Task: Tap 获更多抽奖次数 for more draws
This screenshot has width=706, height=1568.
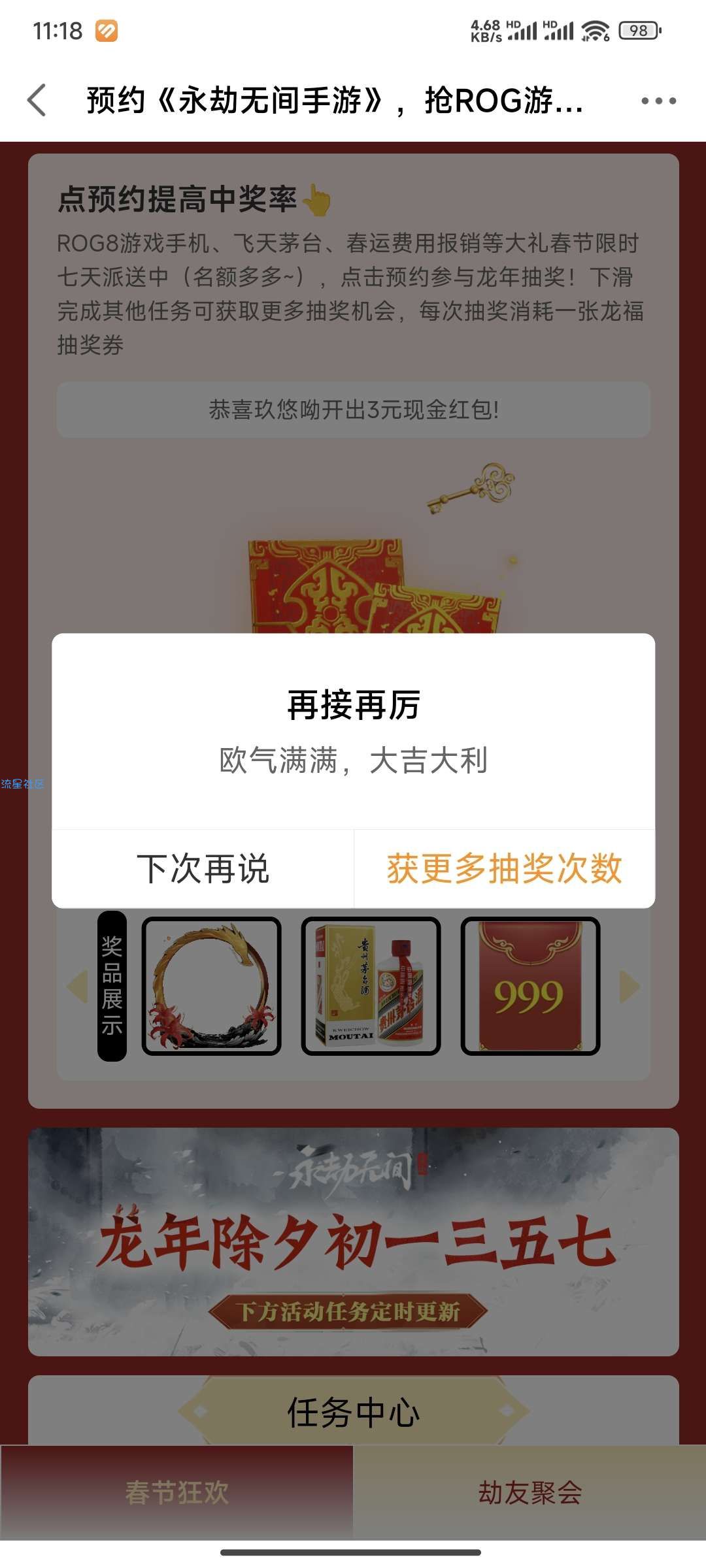Action: (504, 869)
